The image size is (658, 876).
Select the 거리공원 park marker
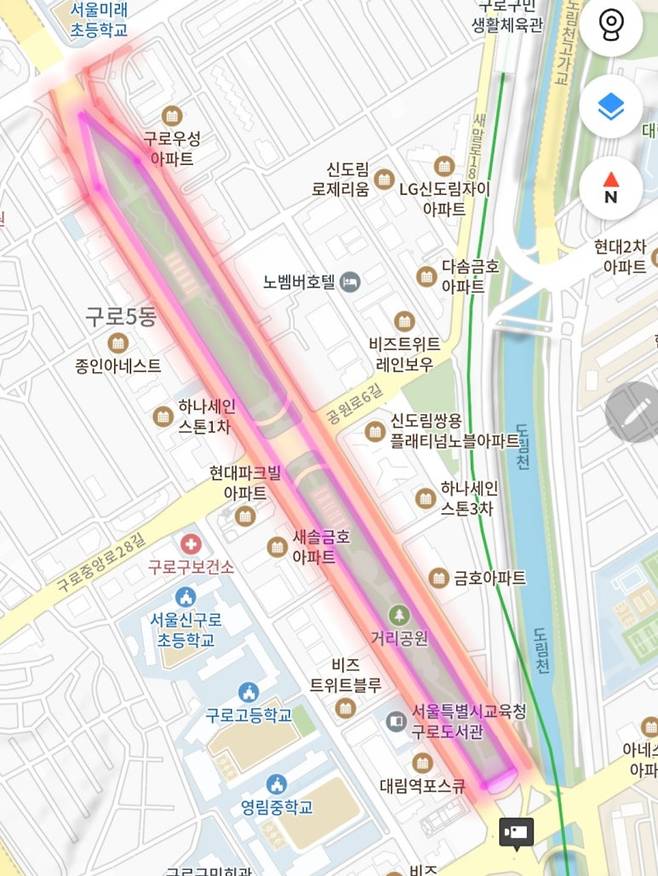point(400,614)
